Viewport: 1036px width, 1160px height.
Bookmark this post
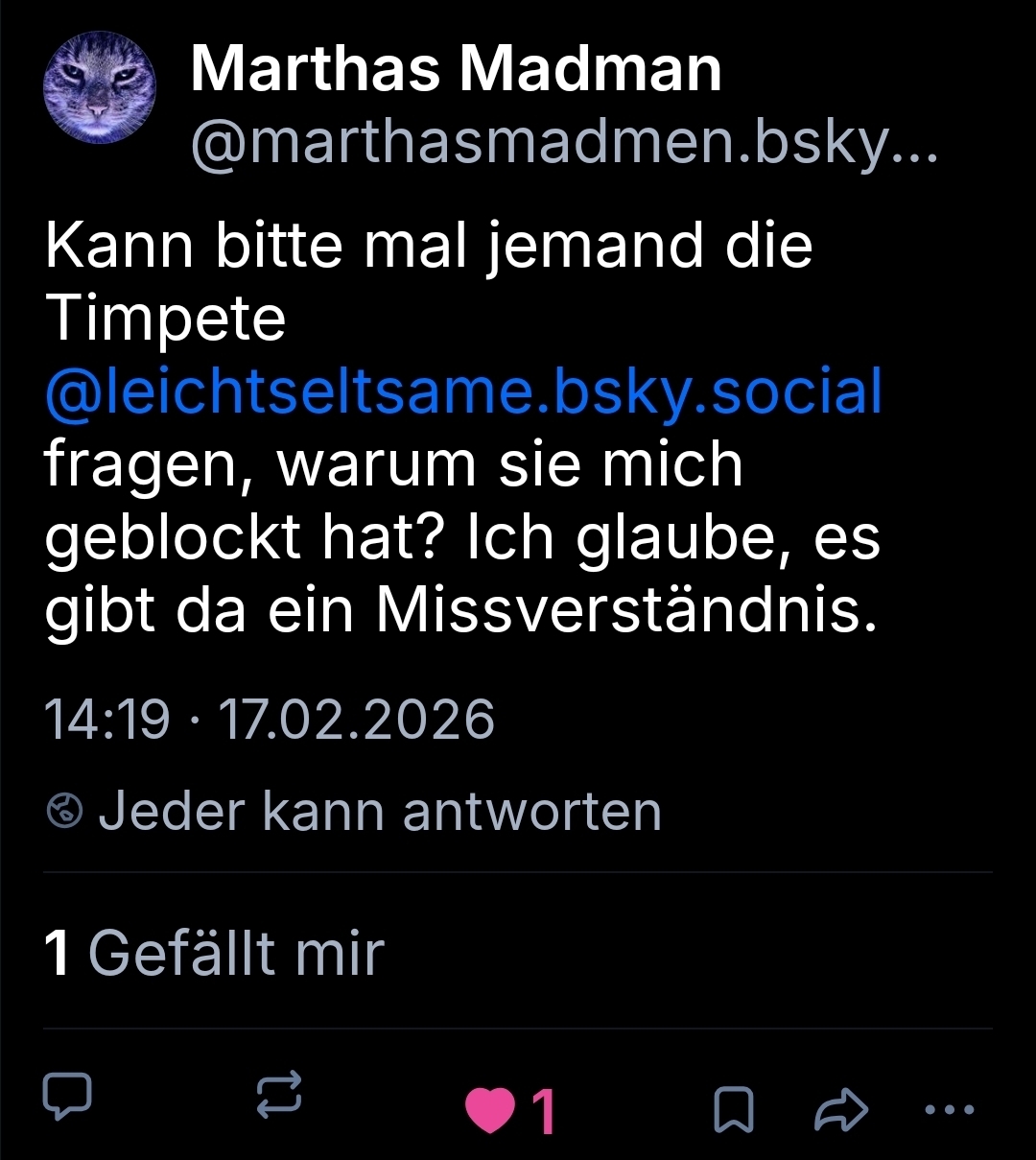pyautogui.click(x=734, y=1112)
